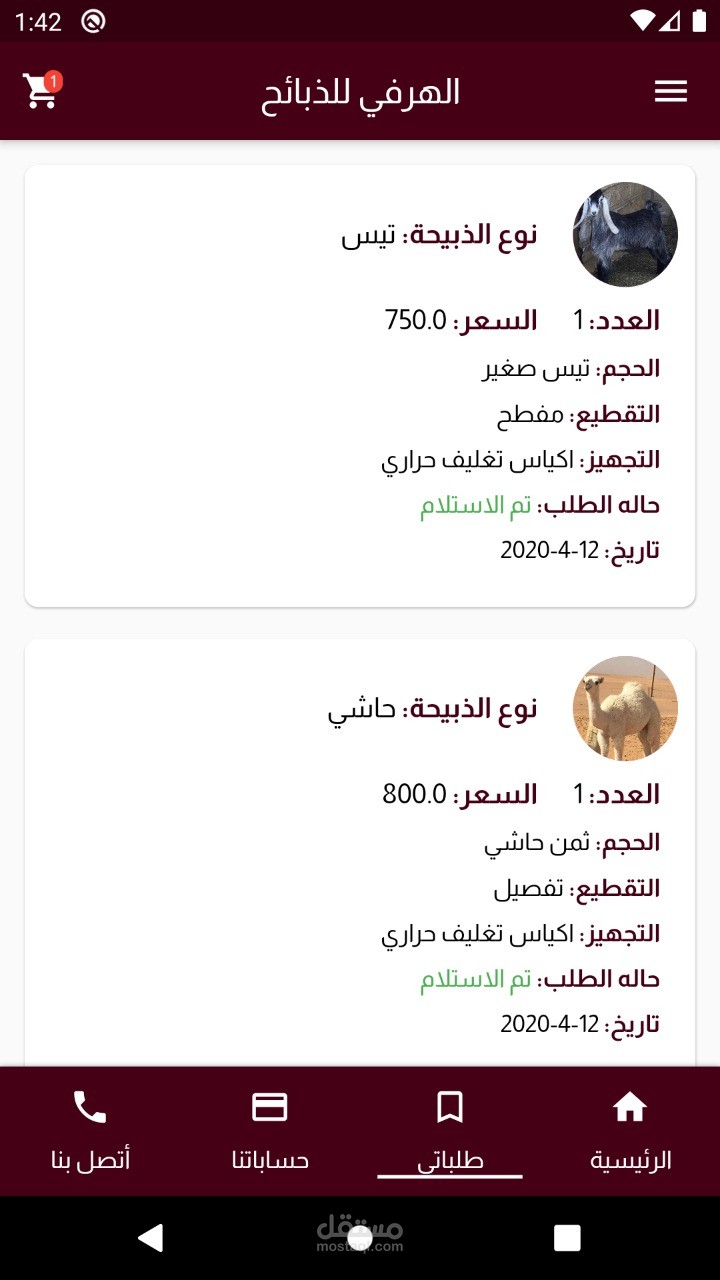
Task: Tap the system back button
Action: tap(151, 1238)
